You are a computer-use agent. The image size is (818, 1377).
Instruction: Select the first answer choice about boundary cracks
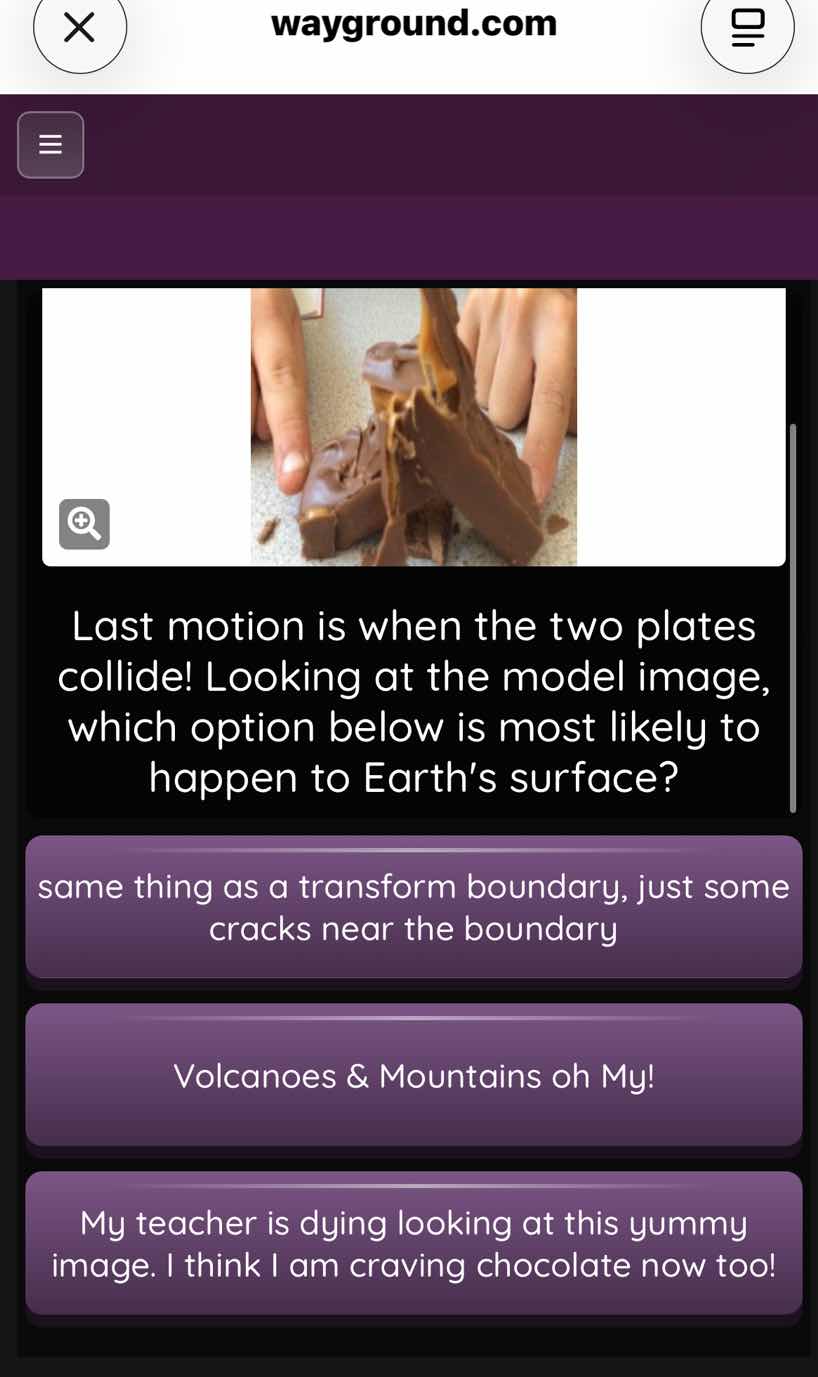coord(414,906)
